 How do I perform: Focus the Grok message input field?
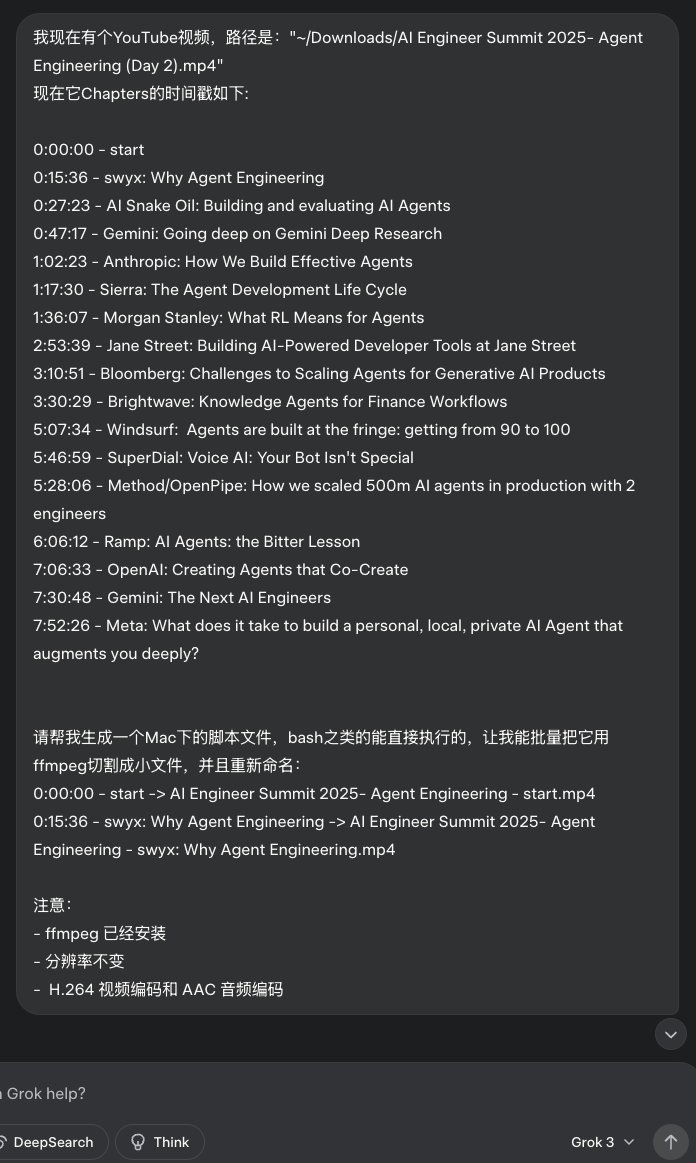coord(300,1093)
